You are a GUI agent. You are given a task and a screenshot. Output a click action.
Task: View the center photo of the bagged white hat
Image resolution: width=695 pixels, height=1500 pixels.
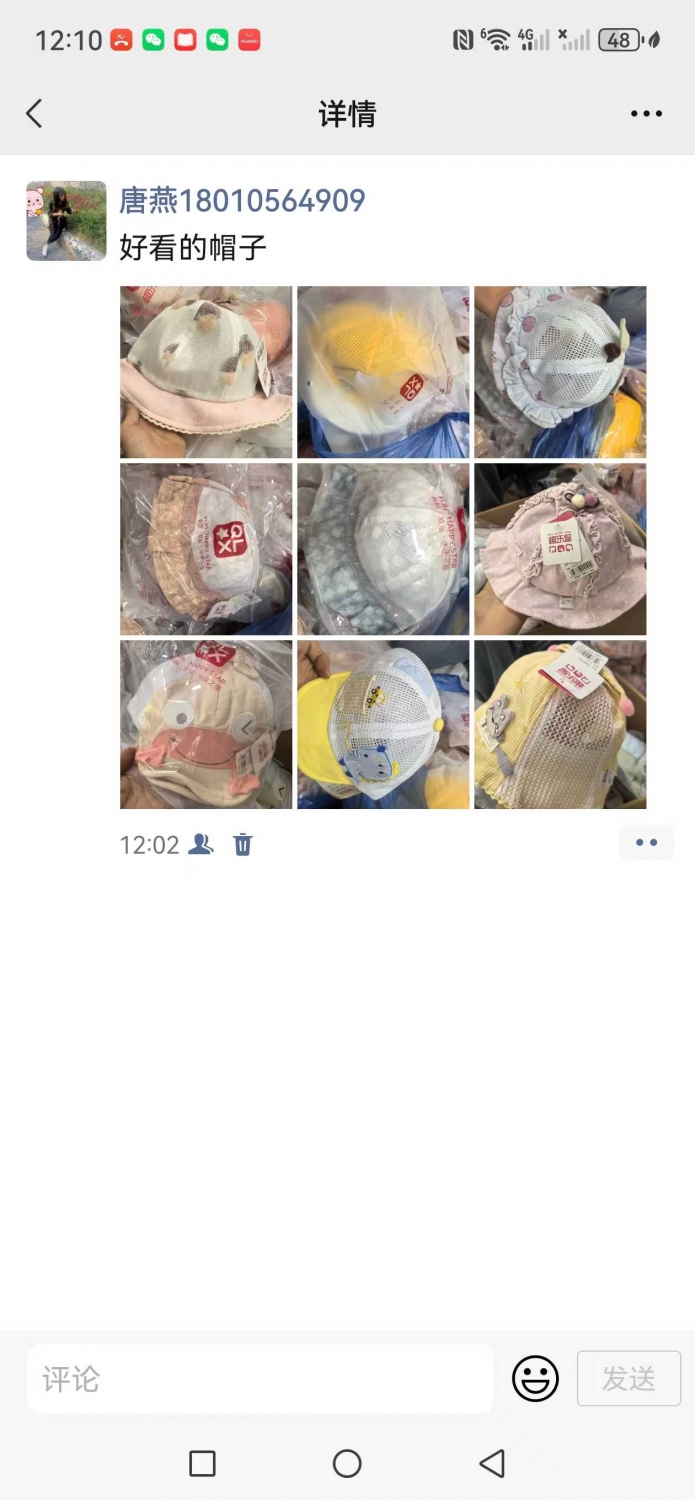tap(383, 549)
